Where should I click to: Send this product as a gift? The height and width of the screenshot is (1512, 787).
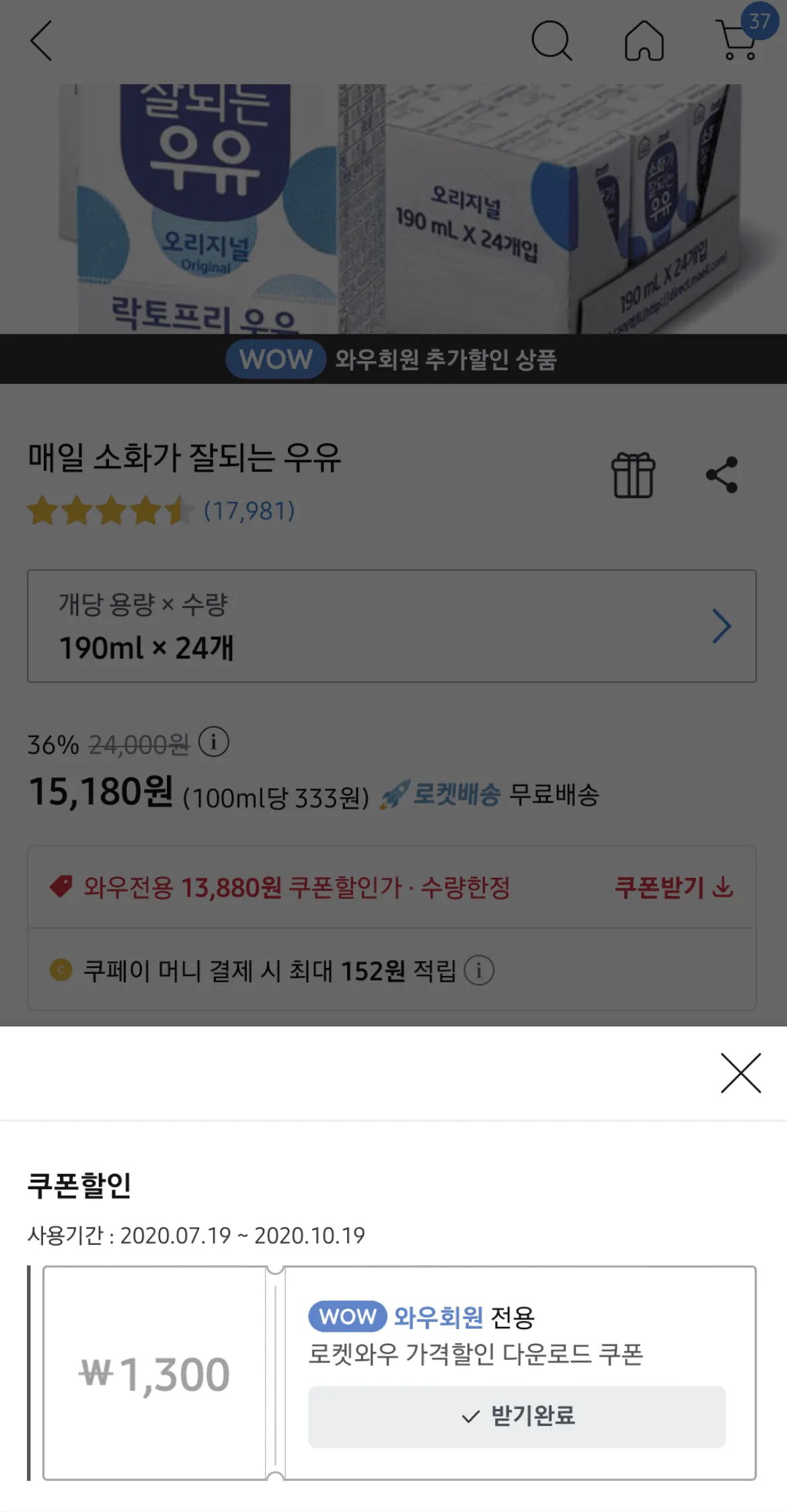point(632,475)
